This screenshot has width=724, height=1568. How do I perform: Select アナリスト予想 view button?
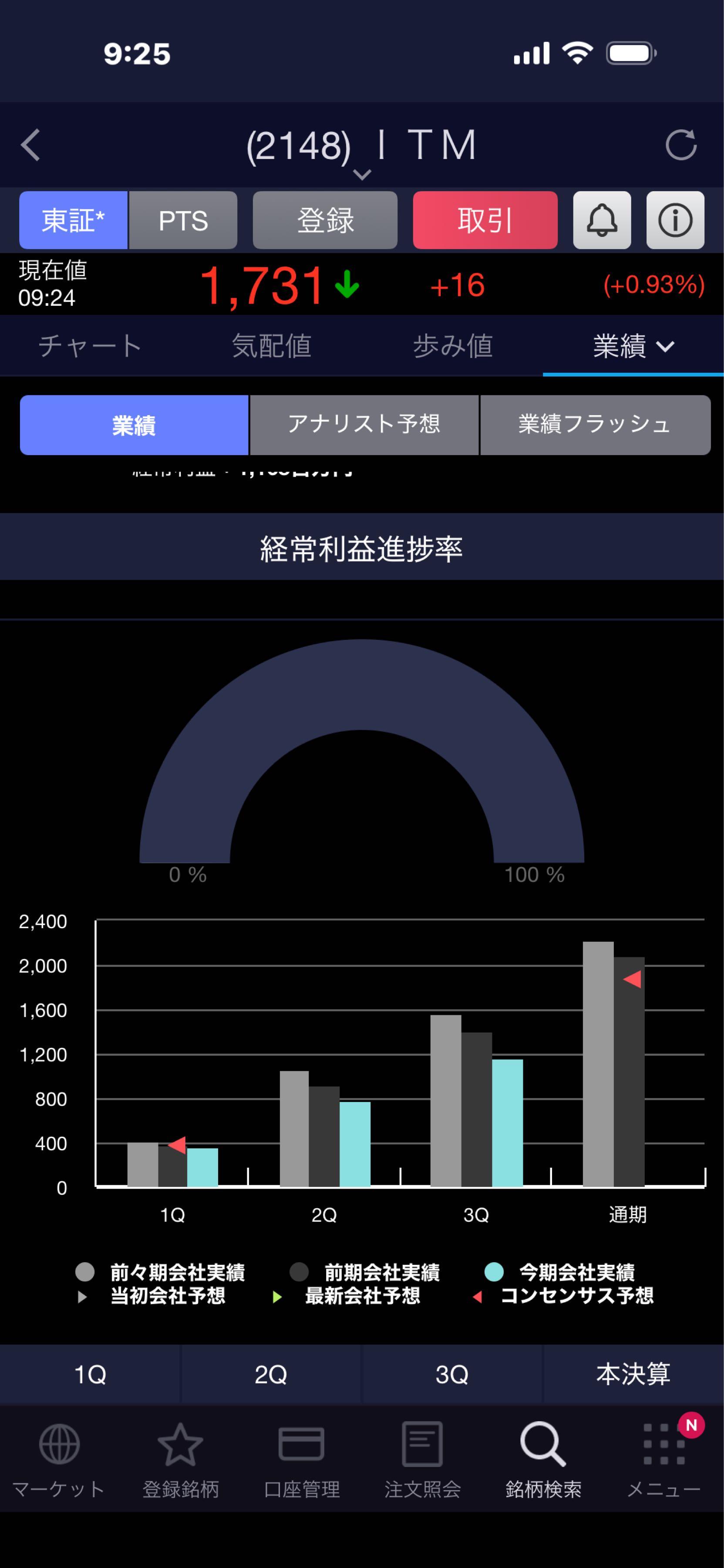[364, 426]
